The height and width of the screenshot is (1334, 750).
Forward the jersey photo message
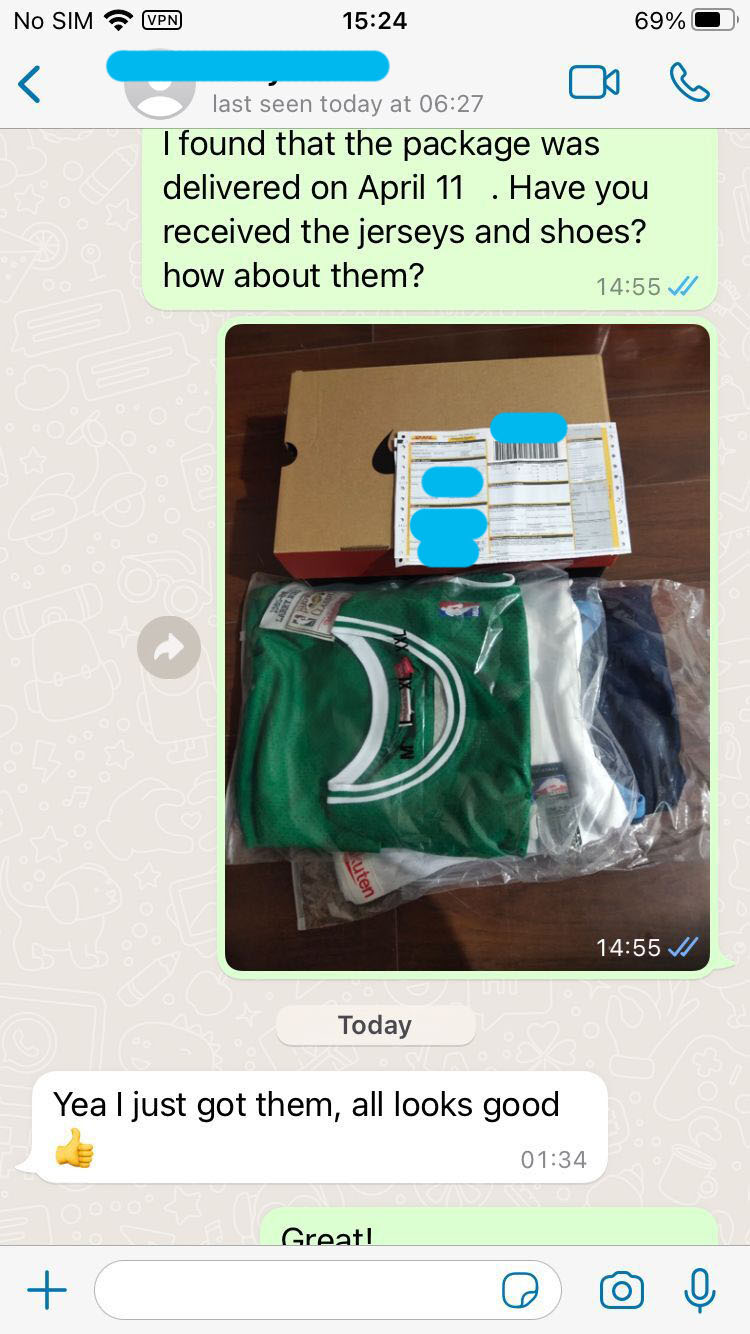tap(168, 648)
